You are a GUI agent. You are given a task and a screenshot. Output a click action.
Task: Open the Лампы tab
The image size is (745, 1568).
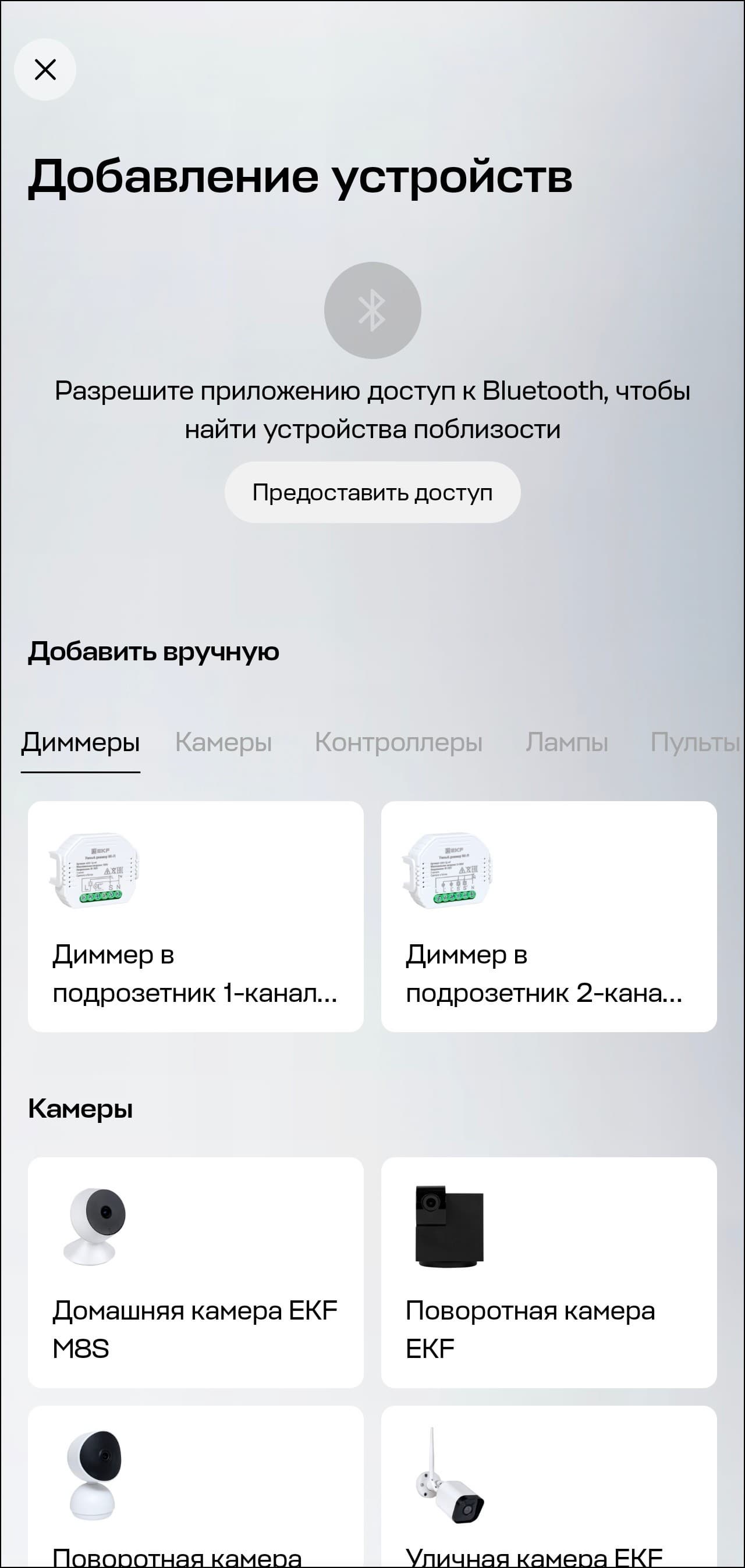click(566, 742)
